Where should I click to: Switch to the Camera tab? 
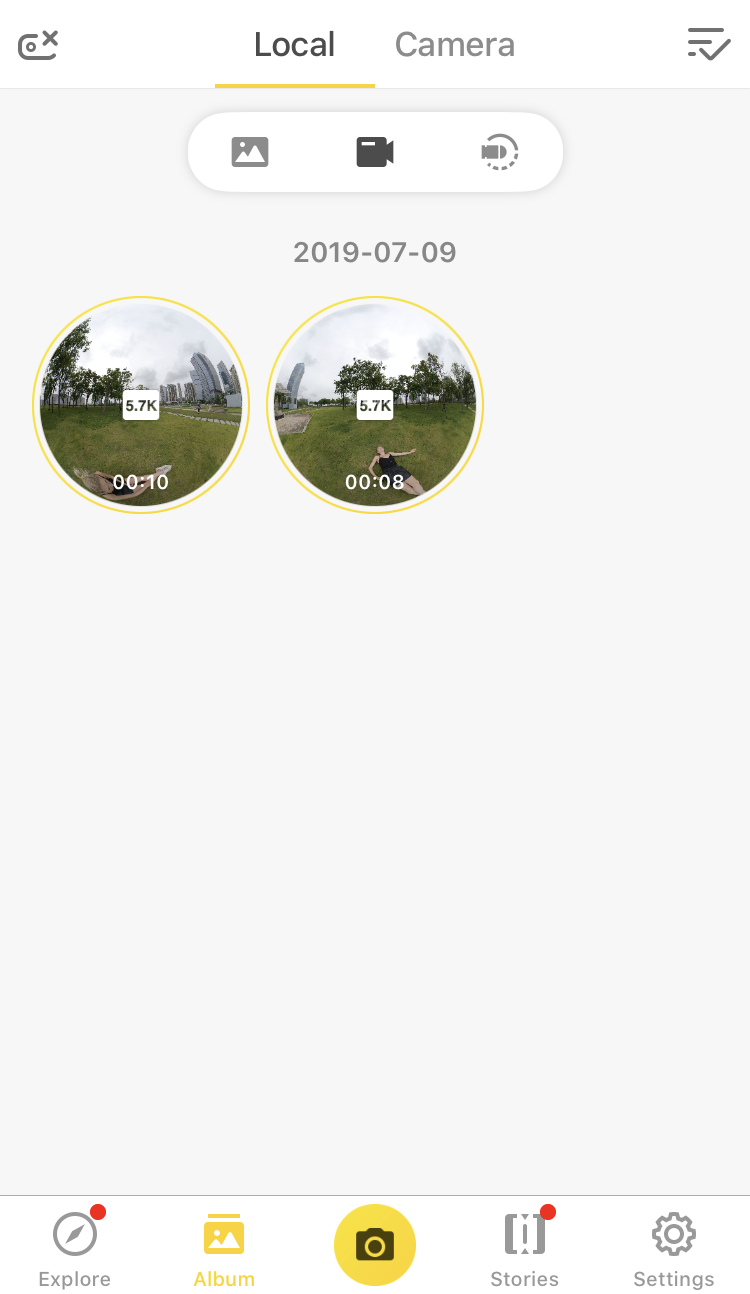click(454, 45)
